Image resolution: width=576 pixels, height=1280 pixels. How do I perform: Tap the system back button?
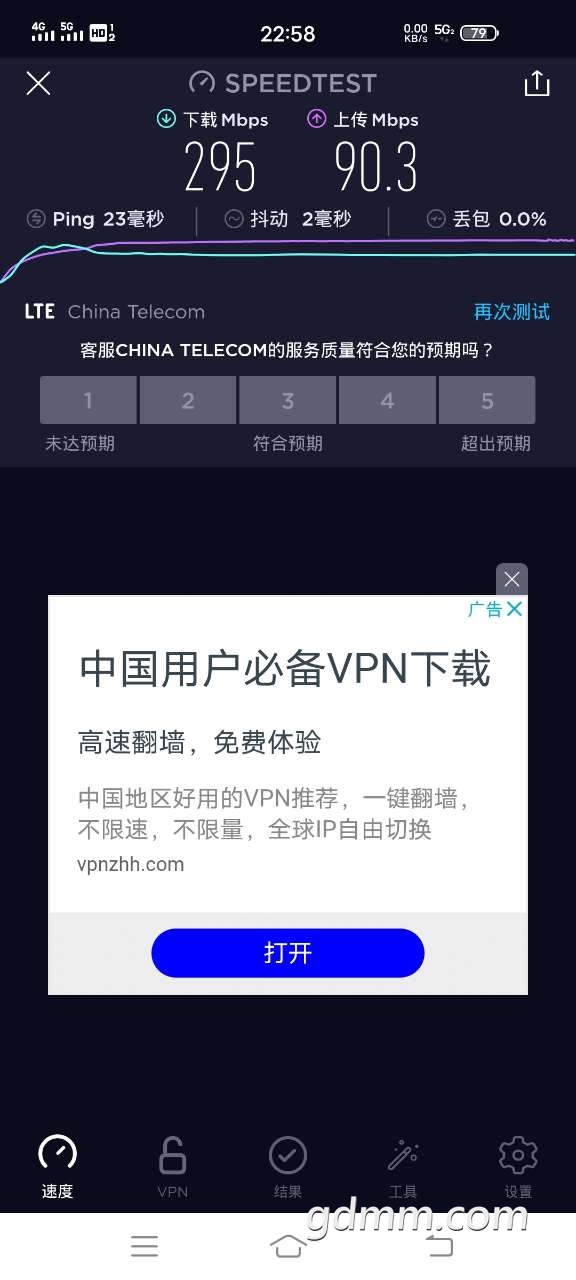coord(439,1246)
